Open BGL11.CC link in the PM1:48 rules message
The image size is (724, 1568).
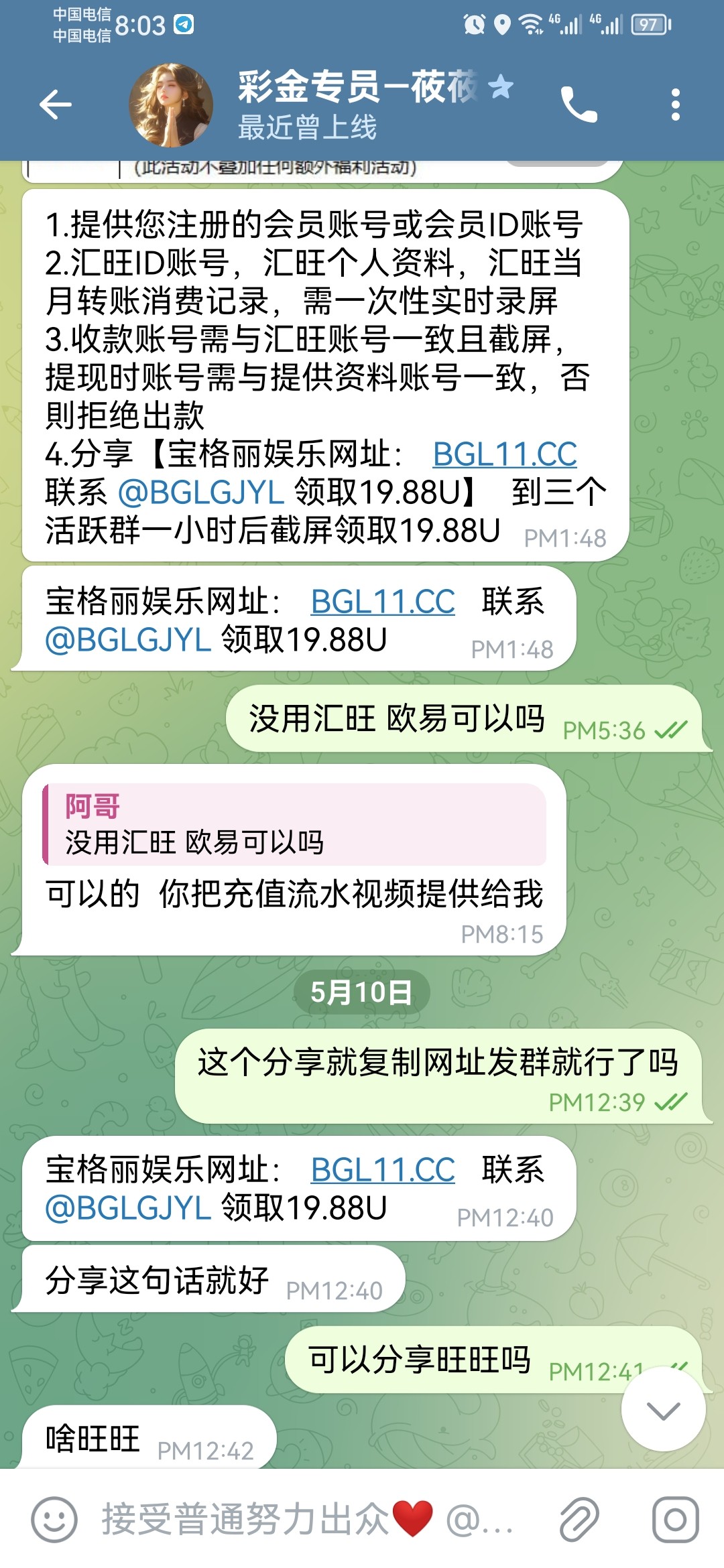click(x=504, y=454)
